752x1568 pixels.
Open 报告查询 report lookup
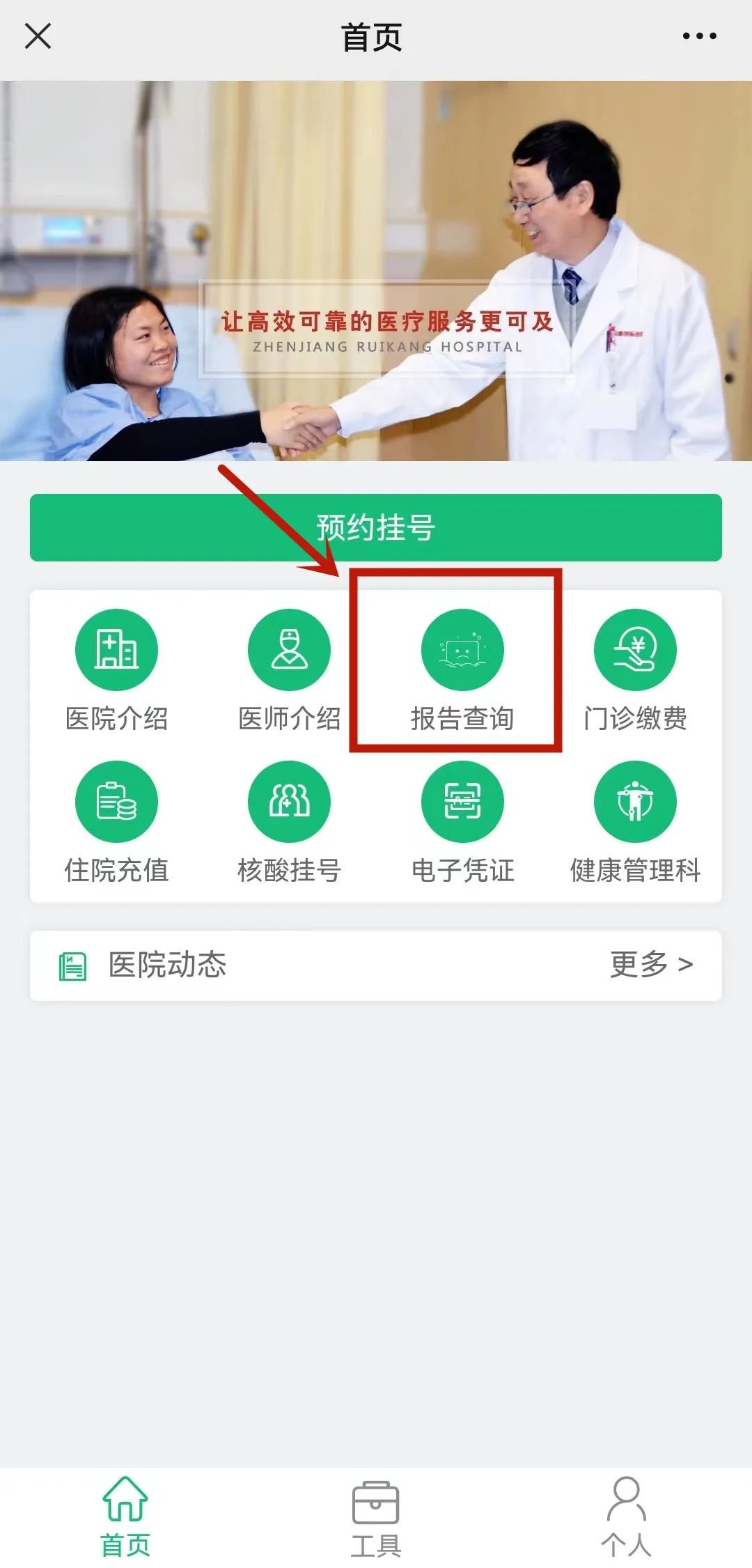point(462,670)
